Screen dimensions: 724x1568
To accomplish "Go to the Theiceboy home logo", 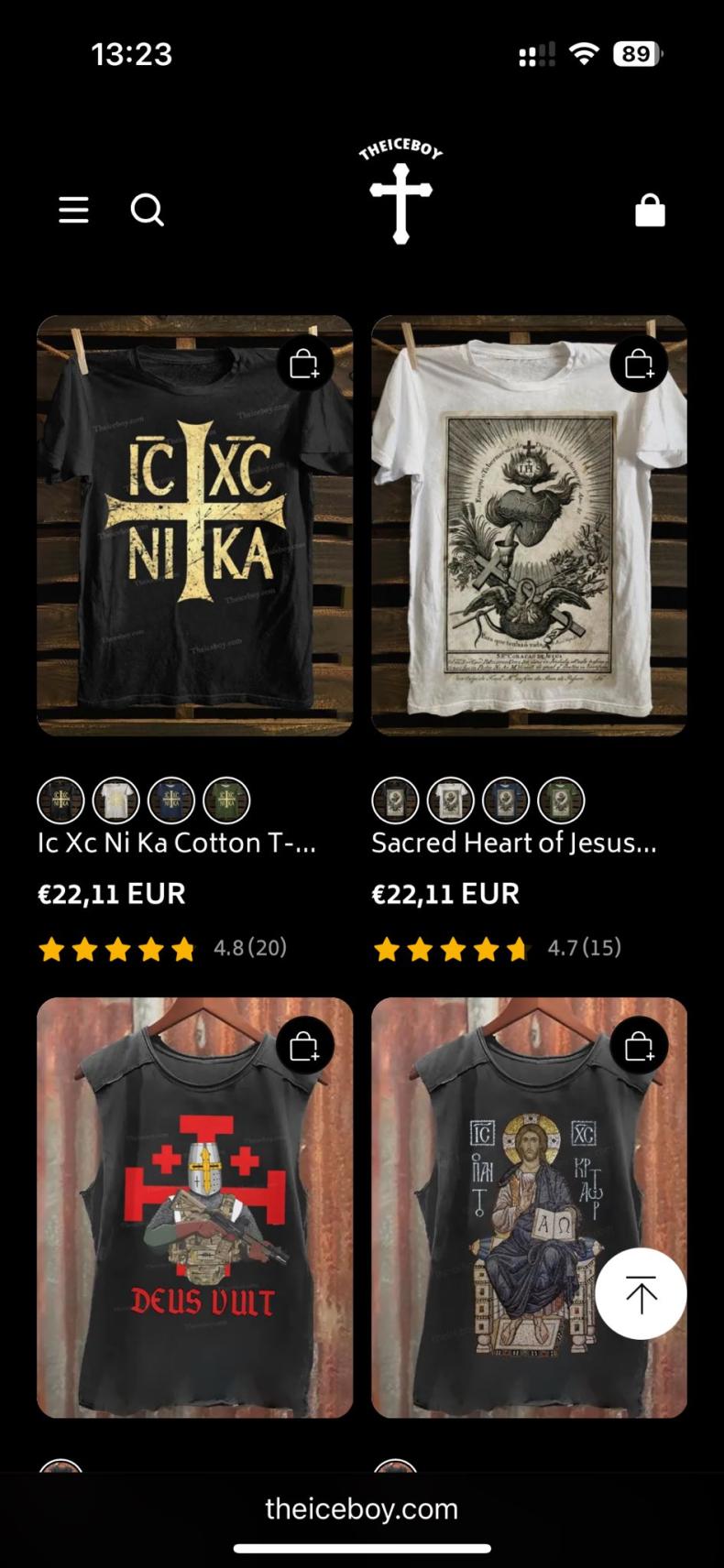I will tap(400, 191).
